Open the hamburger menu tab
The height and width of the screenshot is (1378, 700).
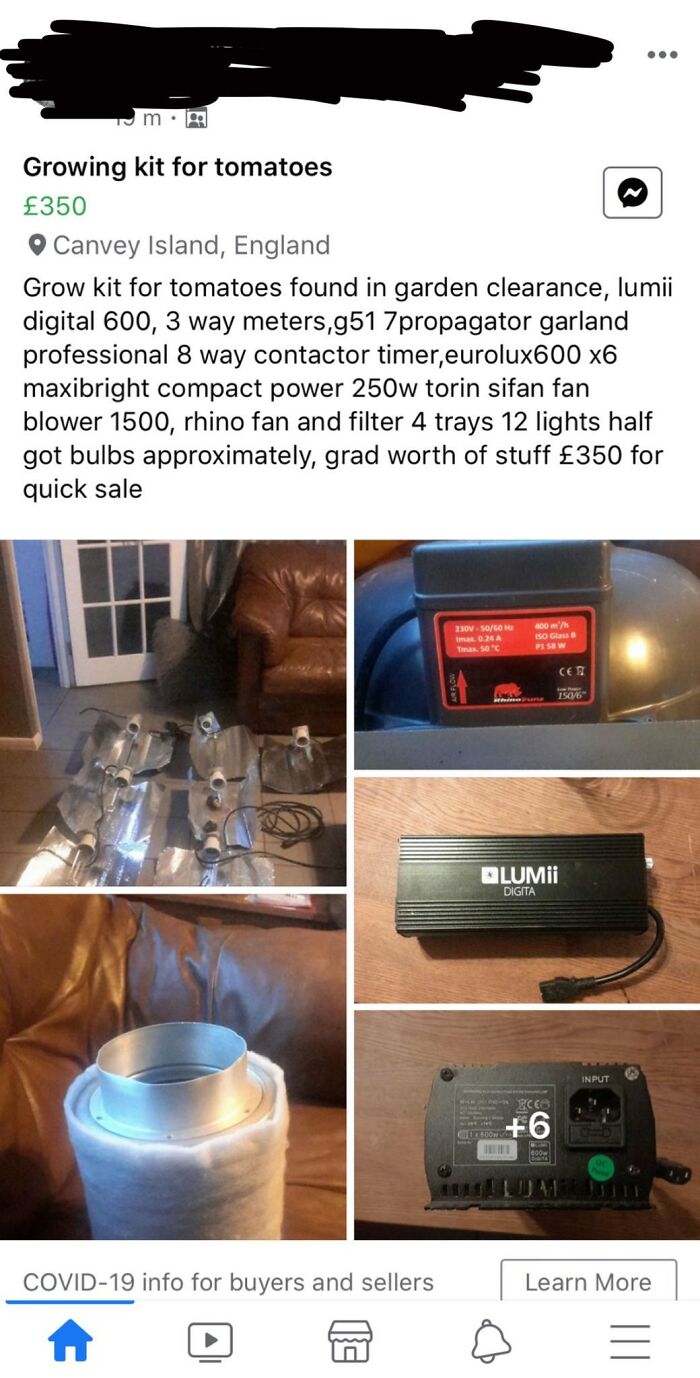[x=630, y=1340]
